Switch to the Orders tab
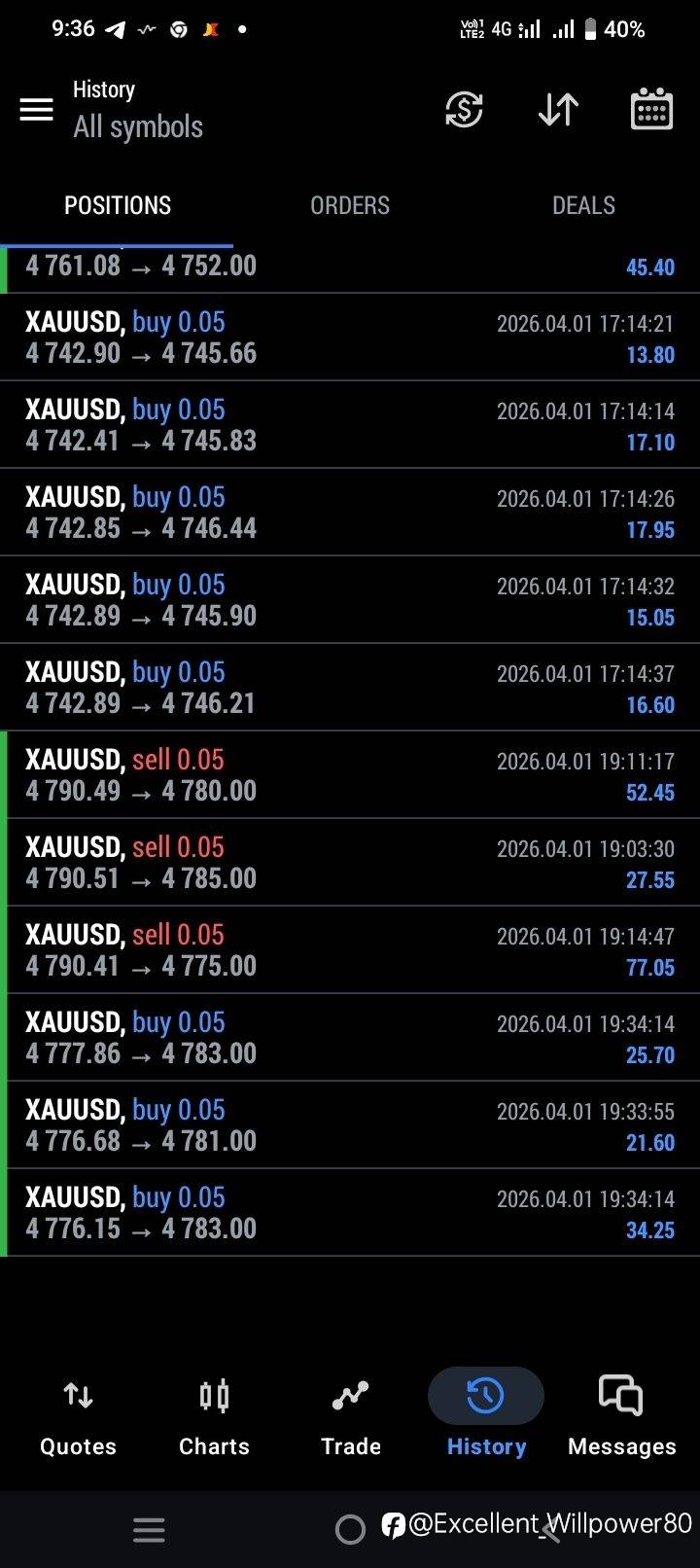Viewport: 700px width, 1568px height. tap(350, 205)
